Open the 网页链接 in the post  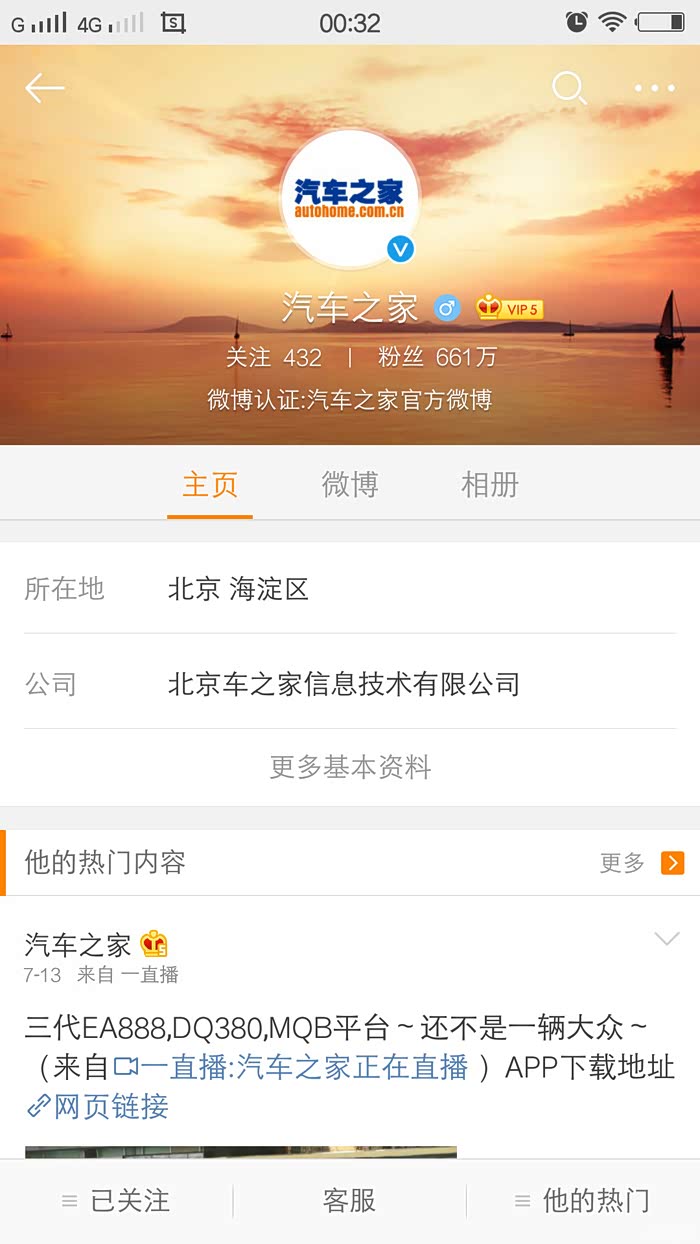[x=98, y=1106]
